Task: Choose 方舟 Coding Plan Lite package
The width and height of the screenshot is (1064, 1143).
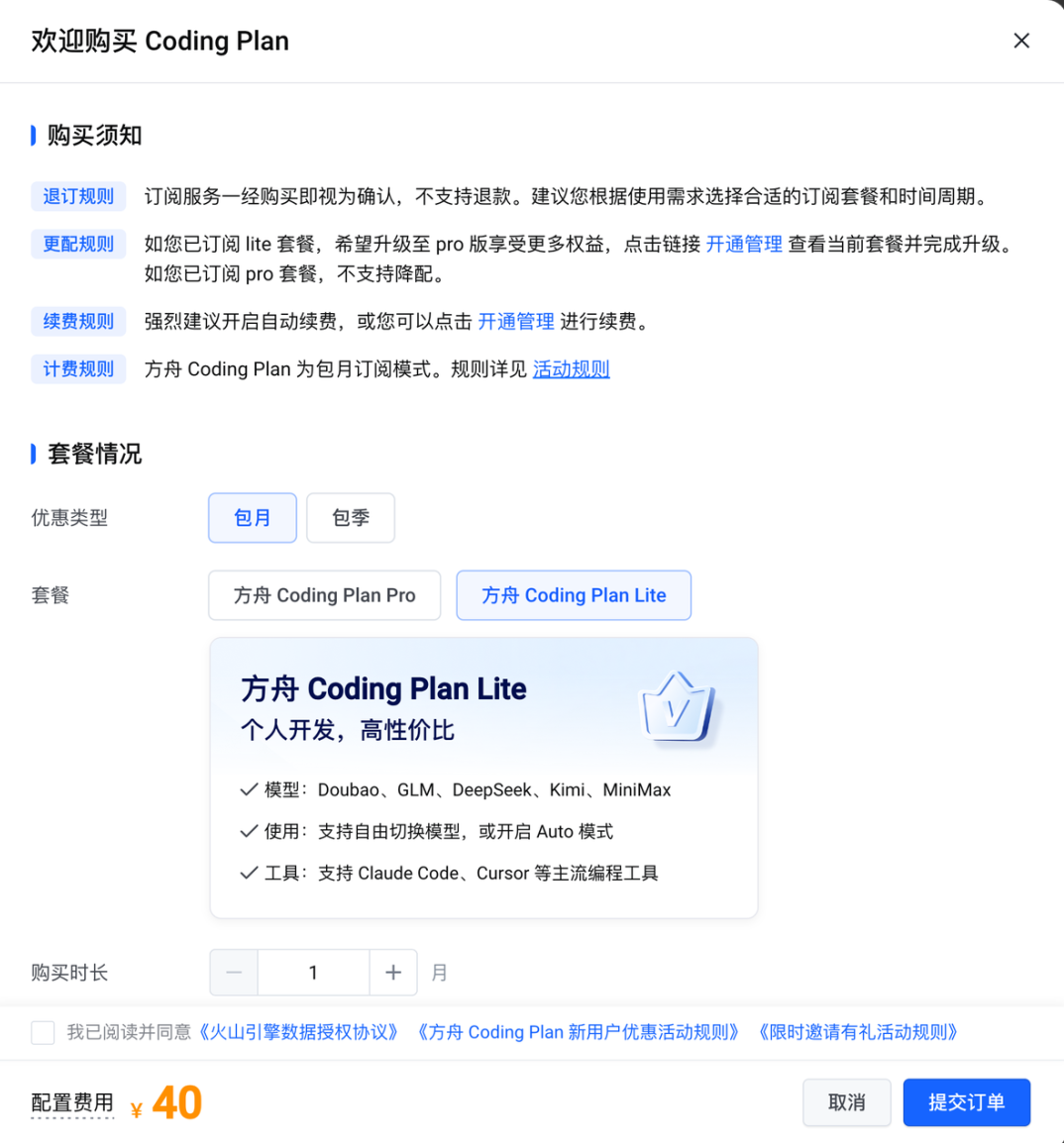Action: click(x=574, y=595)
